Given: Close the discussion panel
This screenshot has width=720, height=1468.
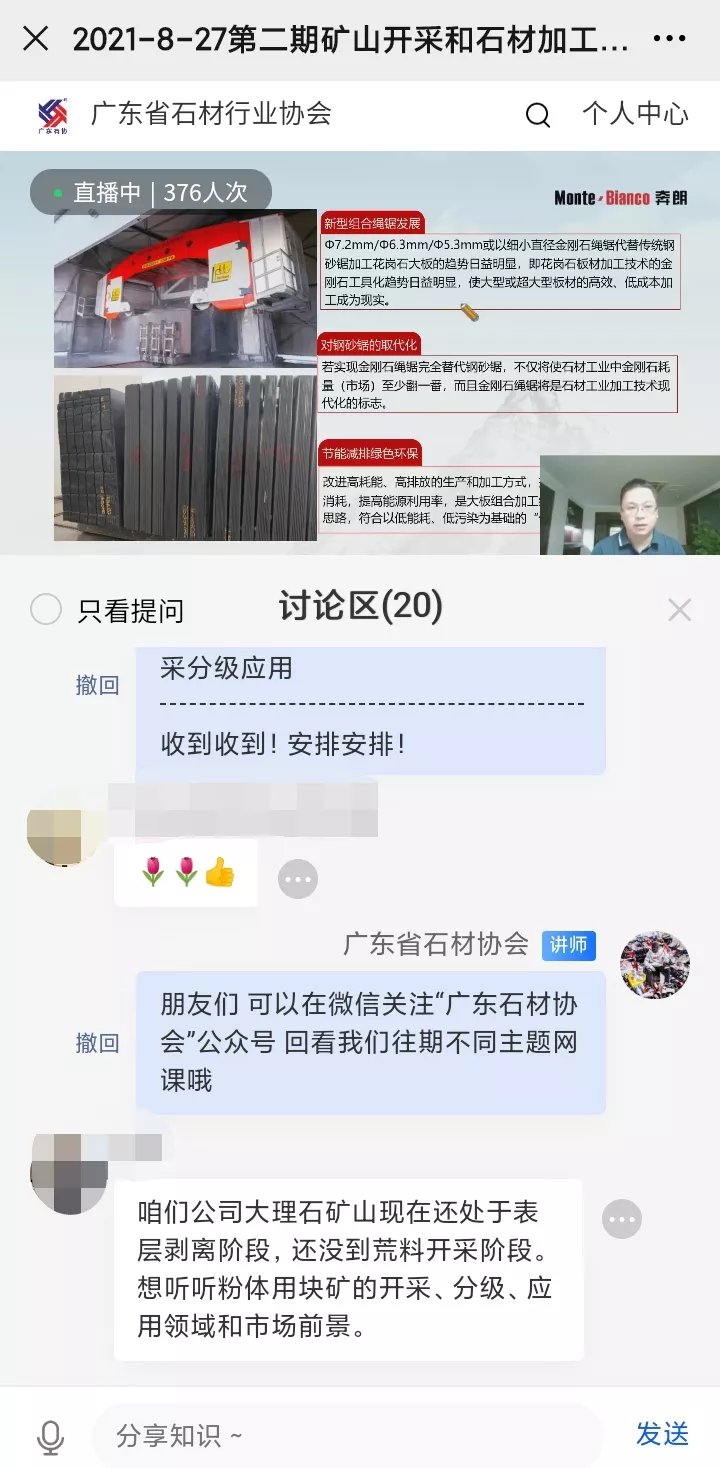Looking at the screenshot, I should (x=679, y=609).
